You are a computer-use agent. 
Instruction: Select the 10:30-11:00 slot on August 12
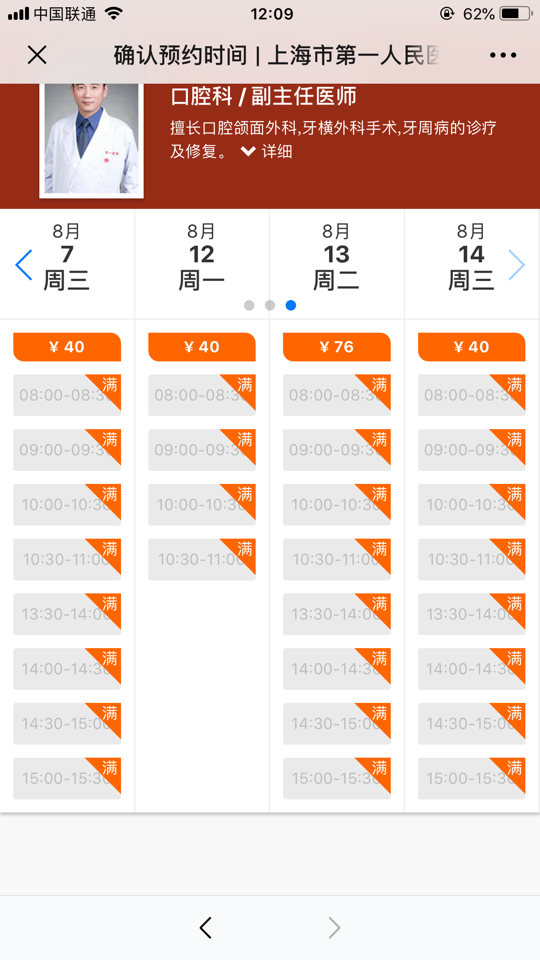point(201,559)
